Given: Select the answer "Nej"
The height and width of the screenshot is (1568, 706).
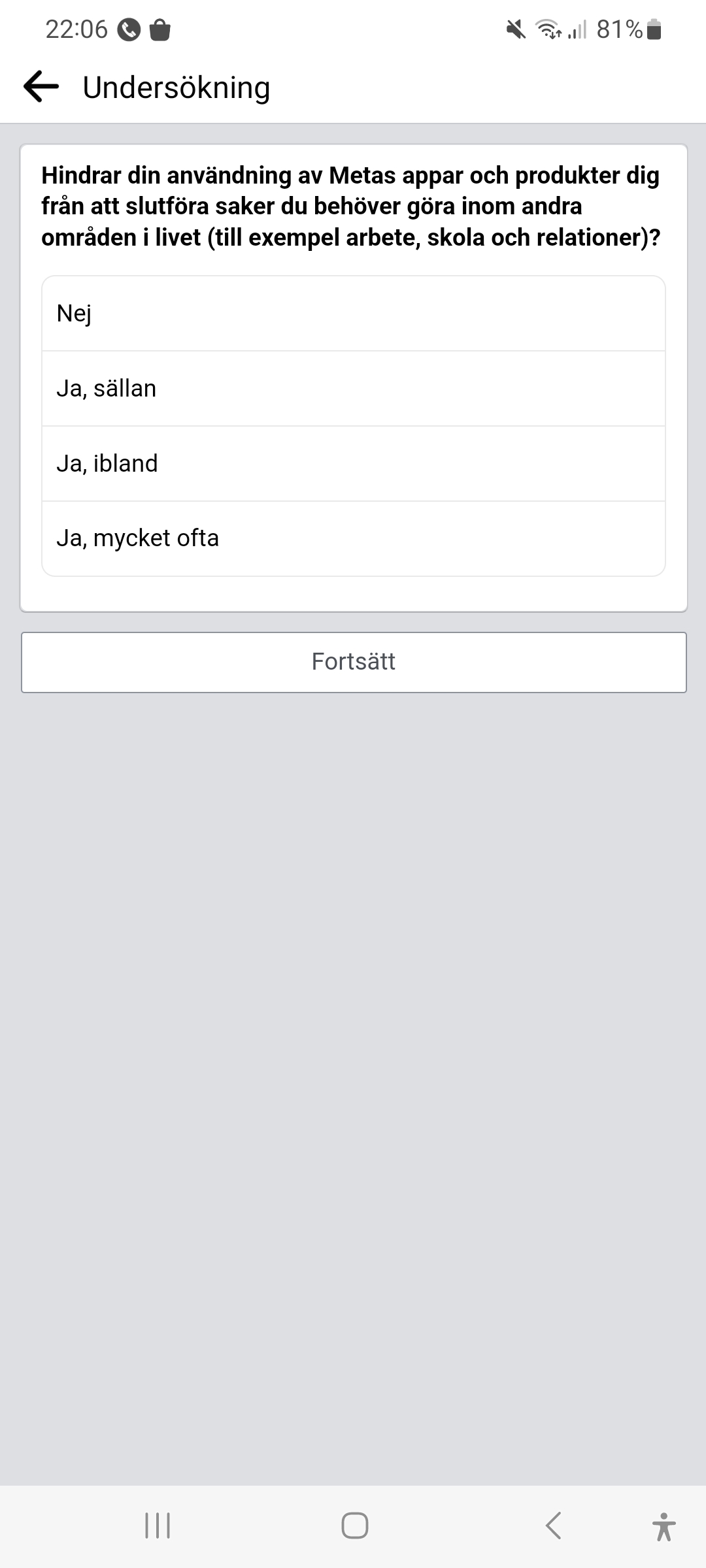Looking at the screenshot, I should (x=353, y=314).
